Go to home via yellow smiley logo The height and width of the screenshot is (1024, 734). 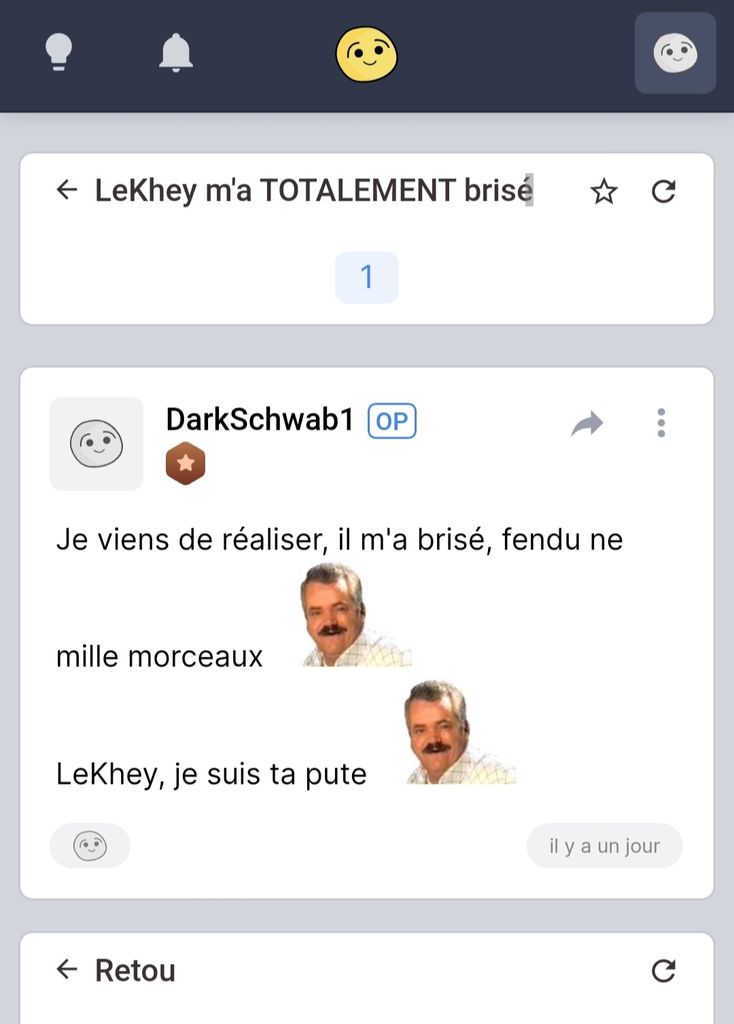pyautogui.click(x=366, y=54)
